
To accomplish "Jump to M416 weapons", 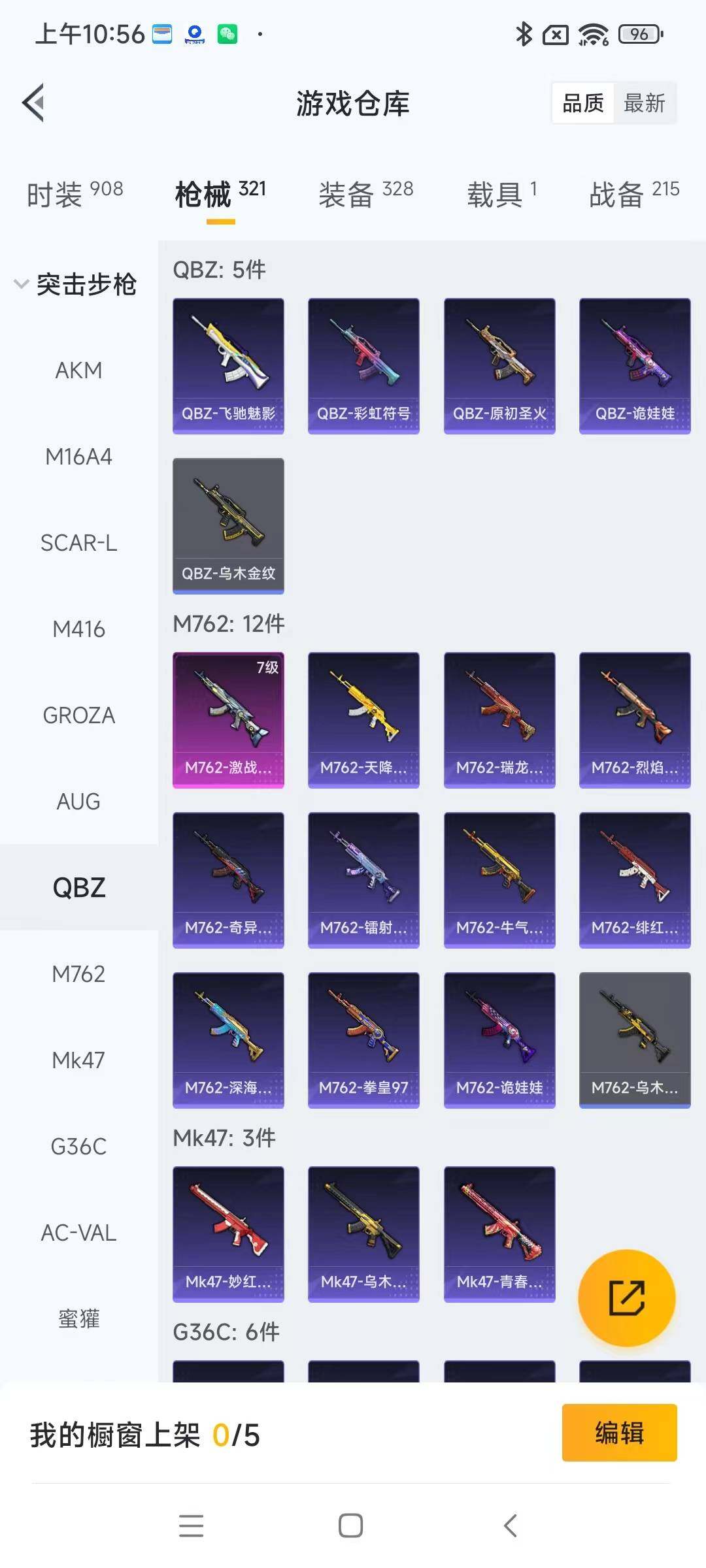I will 78,629.
